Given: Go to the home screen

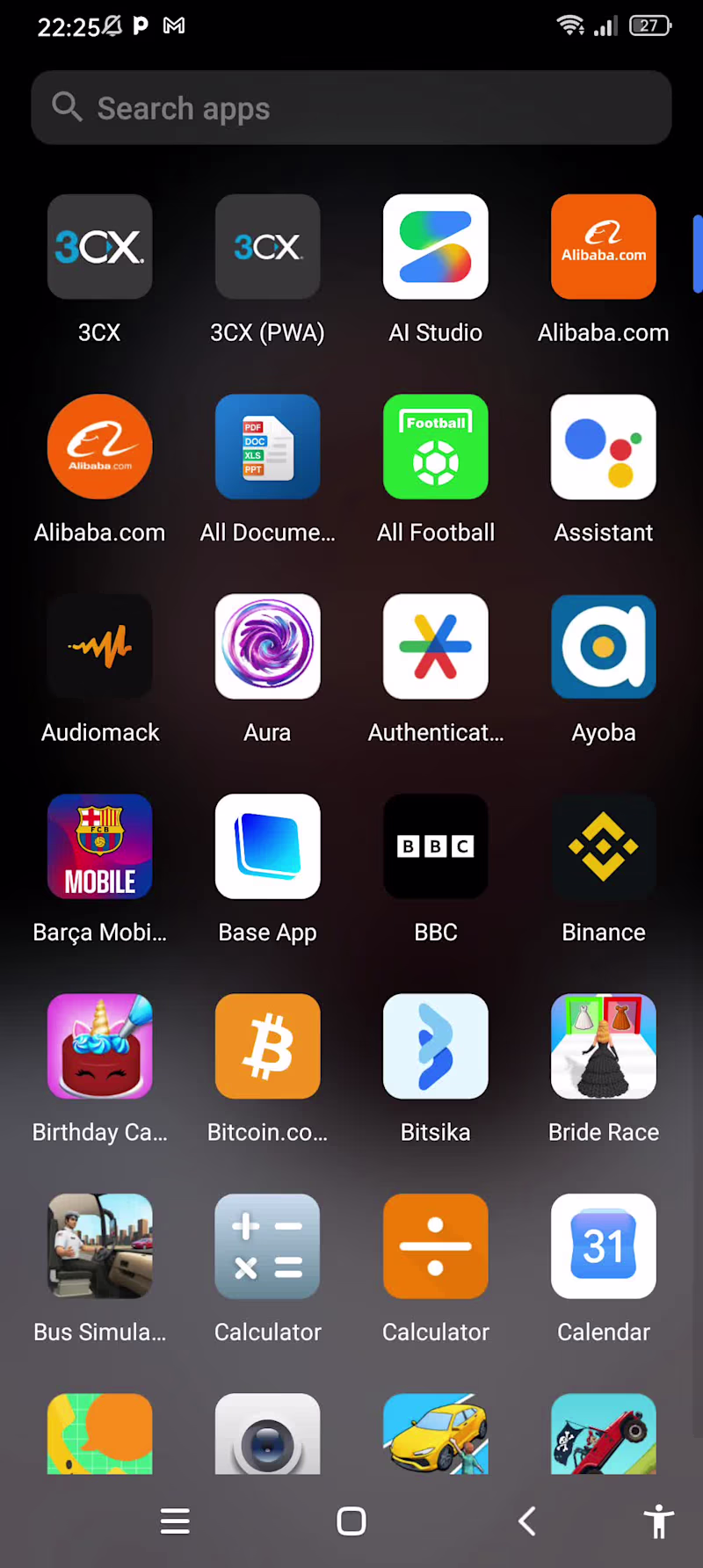Looking at the screenshot, I should click(351, 1521).
